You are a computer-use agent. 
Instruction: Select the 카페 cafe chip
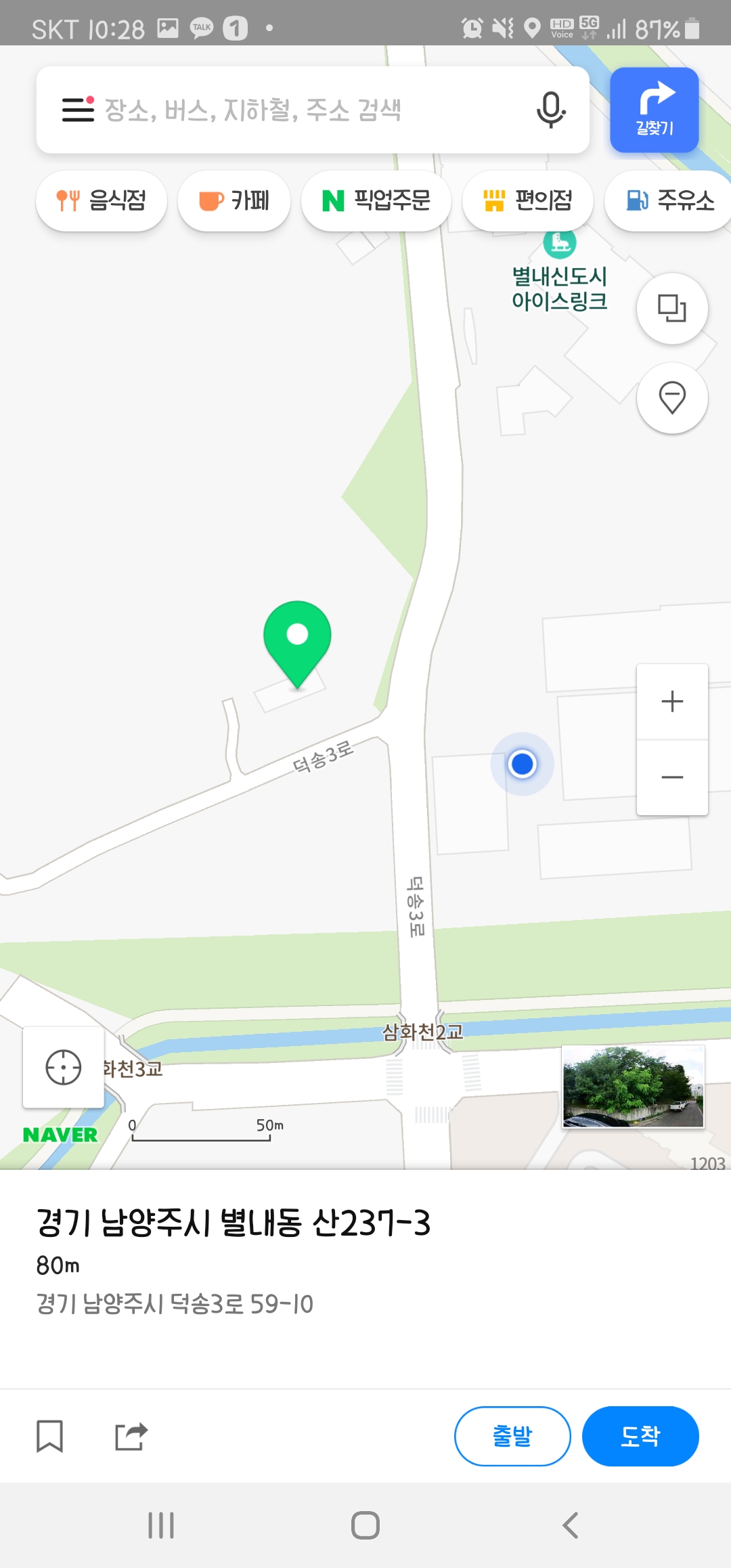point(234,200)
